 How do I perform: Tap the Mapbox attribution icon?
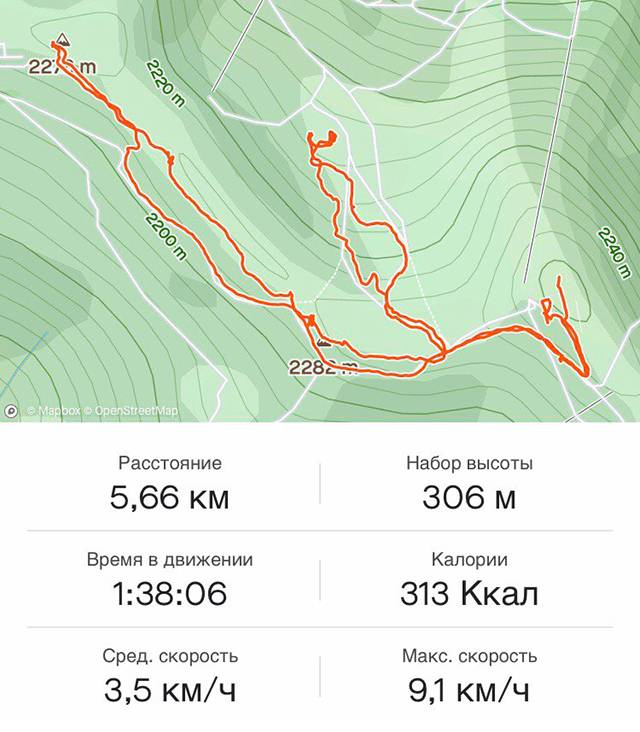[11, 410]
